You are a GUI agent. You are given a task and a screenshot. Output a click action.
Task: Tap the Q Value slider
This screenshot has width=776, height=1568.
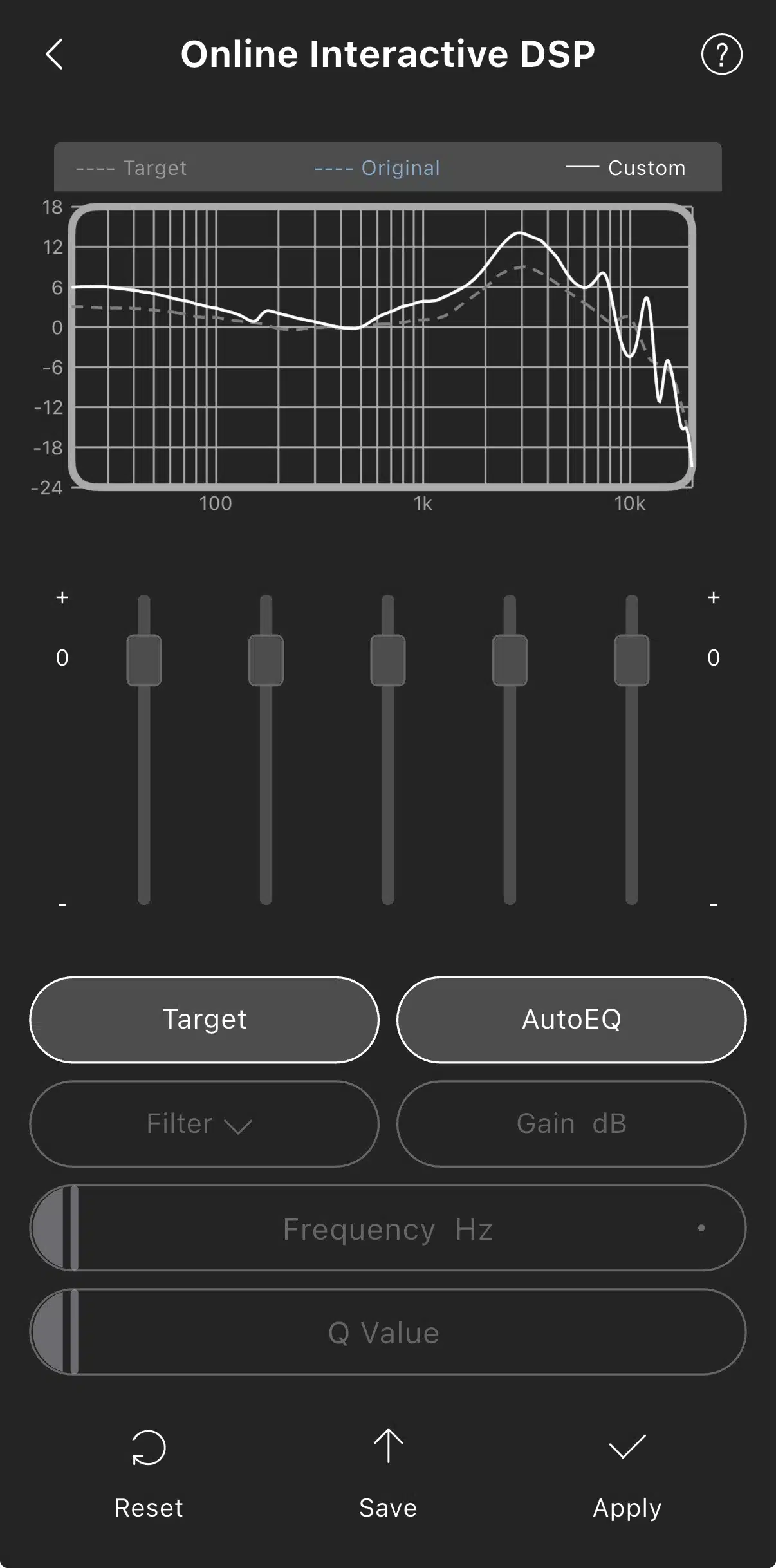point(388,1332)
